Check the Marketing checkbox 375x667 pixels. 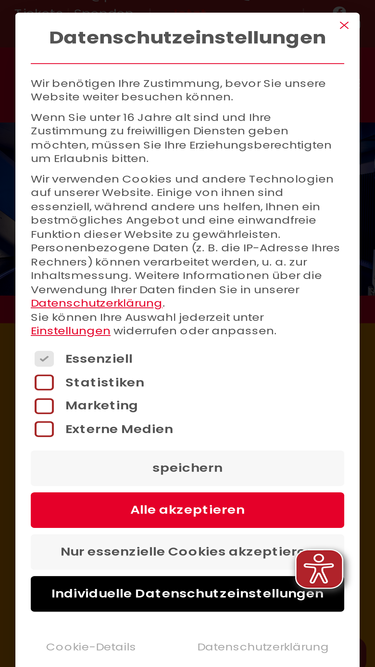[x=44, y=406]
